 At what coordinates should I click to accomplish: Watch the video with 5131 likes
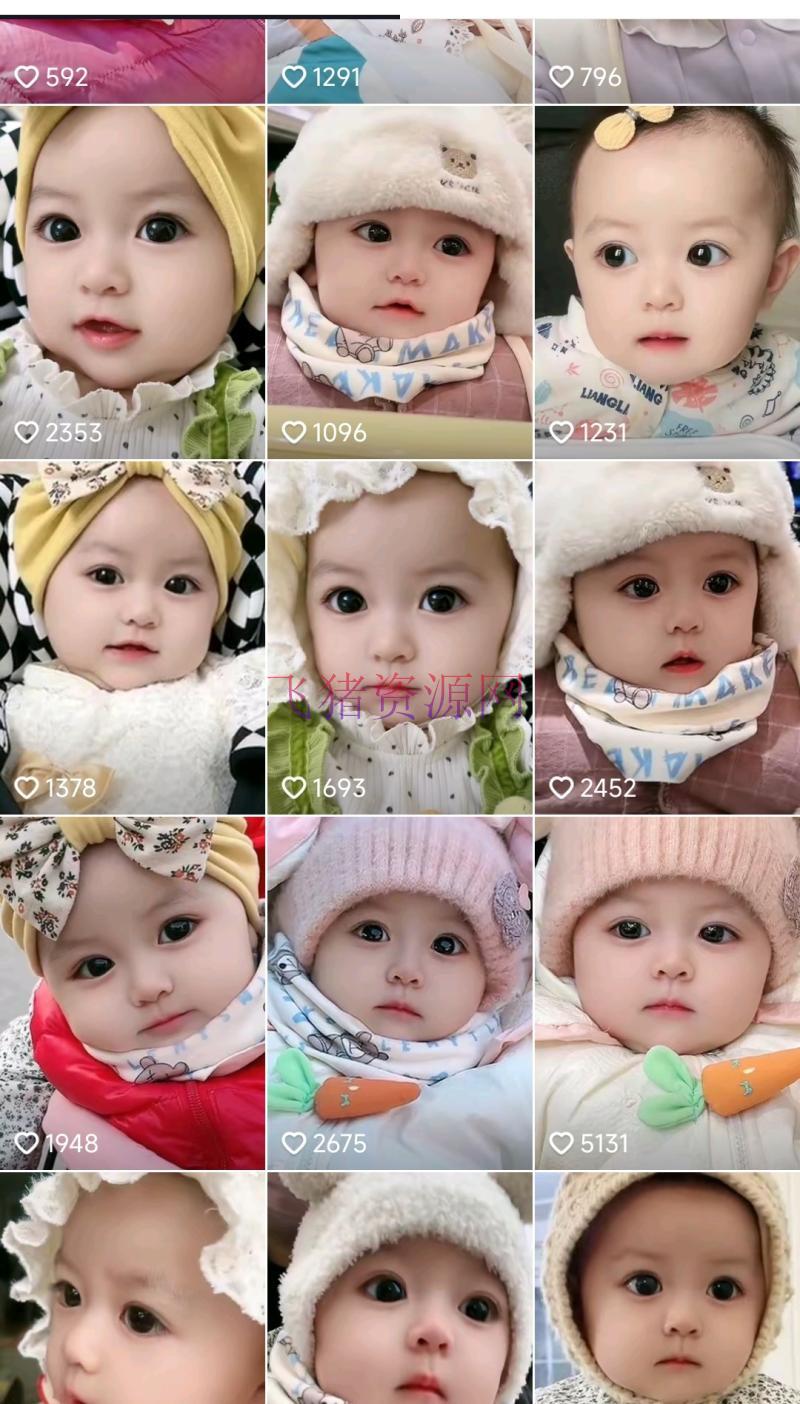[x=667, y=993]
